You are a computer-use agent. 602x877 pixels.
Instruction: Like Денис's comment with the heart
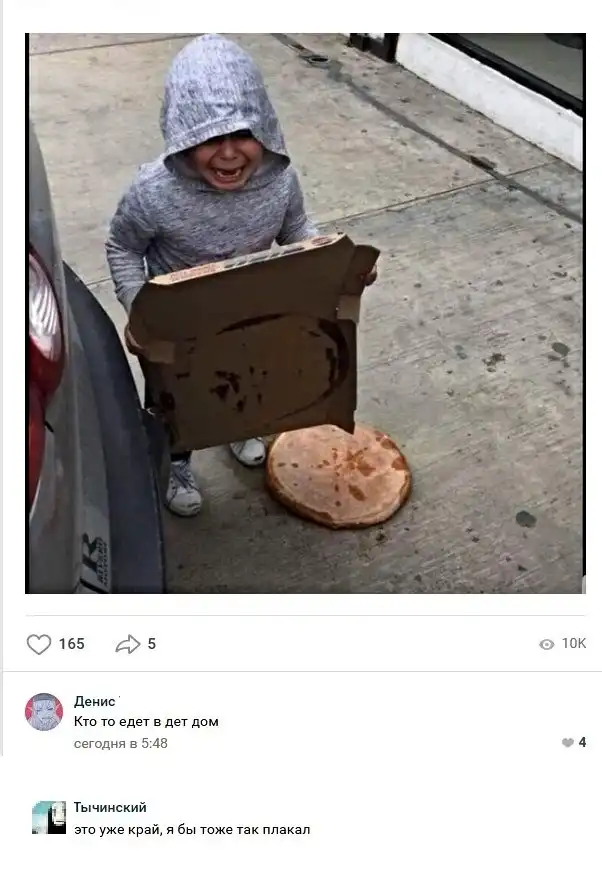tap(568, 742)
